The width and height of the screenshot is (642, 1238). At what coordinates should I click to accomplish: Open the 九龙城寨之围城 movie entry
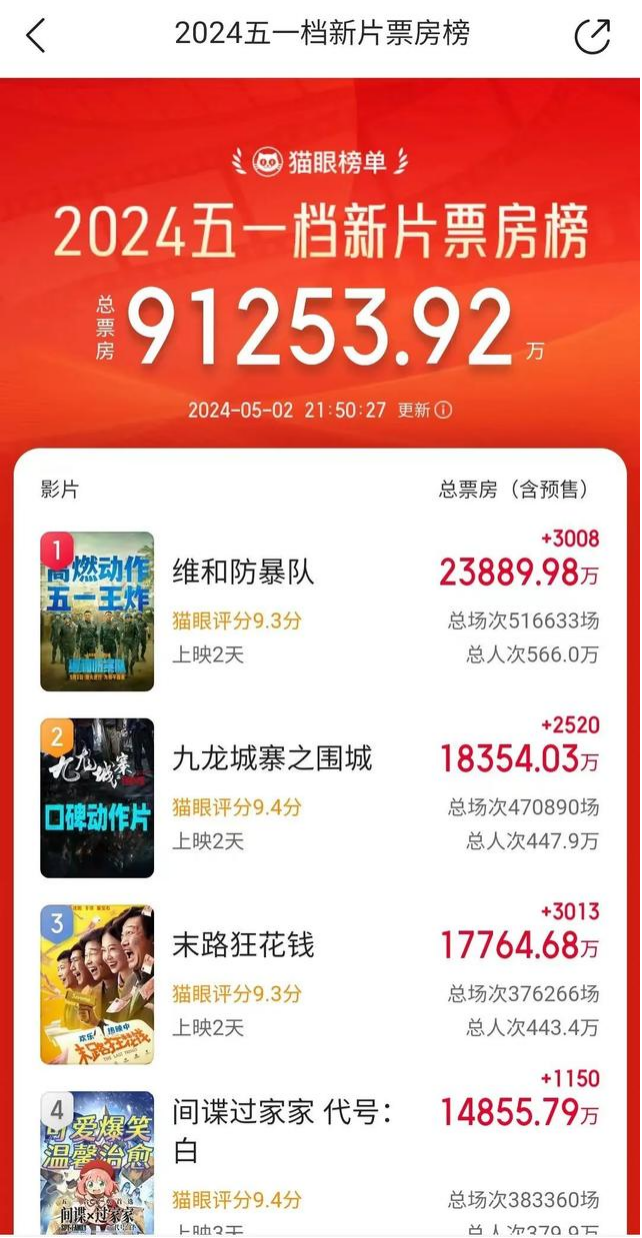pos(271,758)
